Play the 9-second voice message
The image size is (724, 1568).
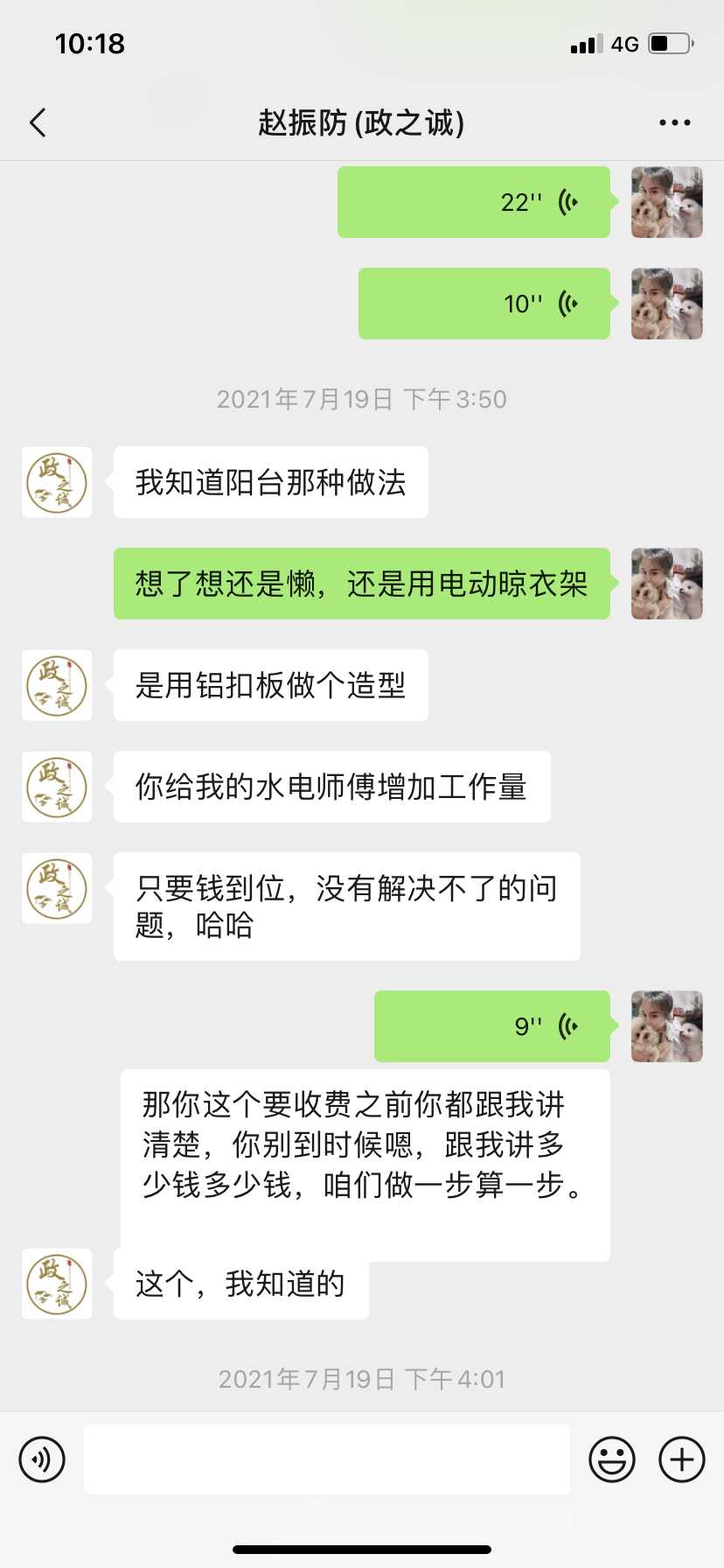point(491,1025)
